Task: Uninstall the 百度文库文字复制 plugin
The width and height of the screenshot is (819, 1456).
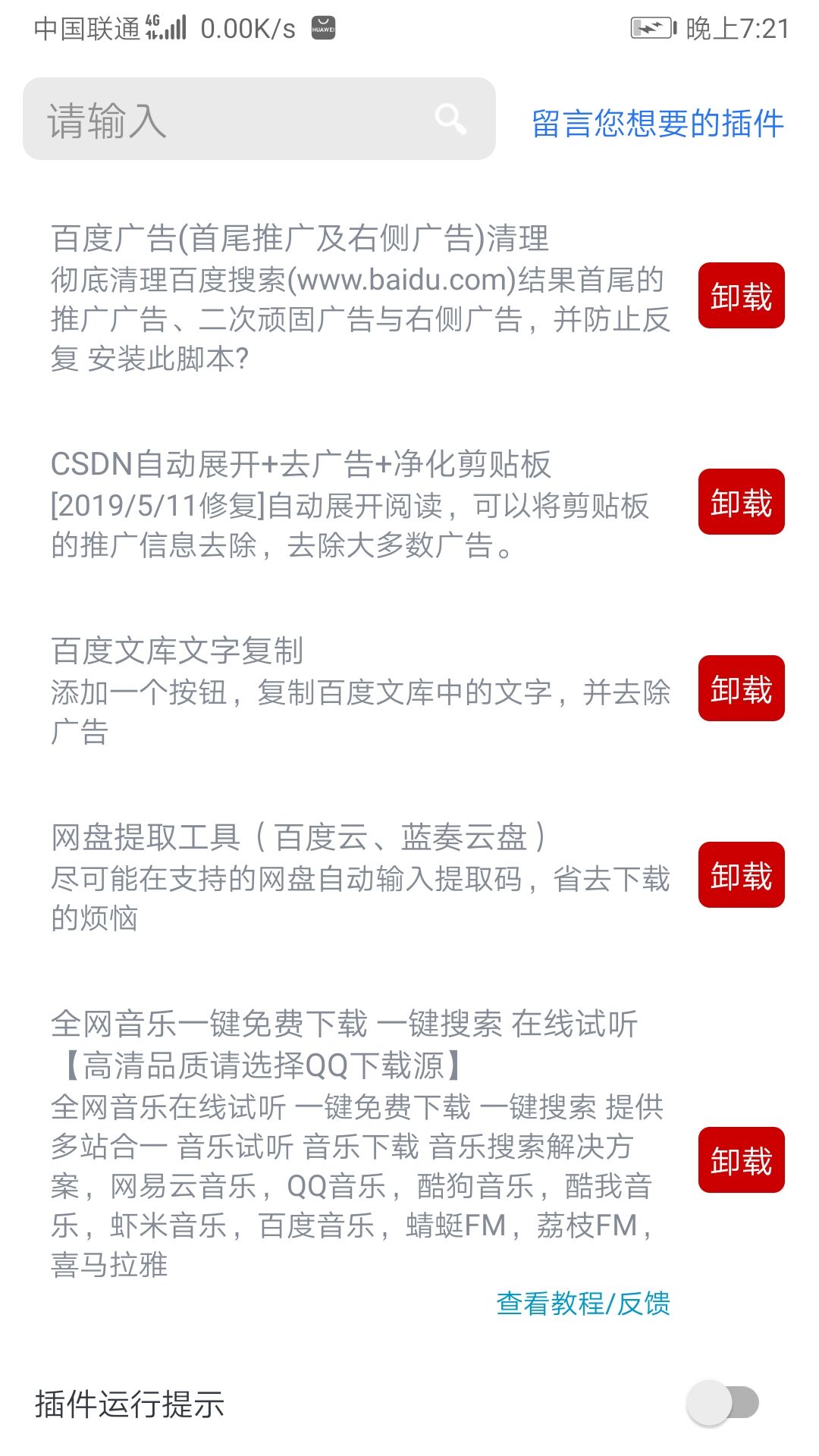Action: (x=740, y=690)
